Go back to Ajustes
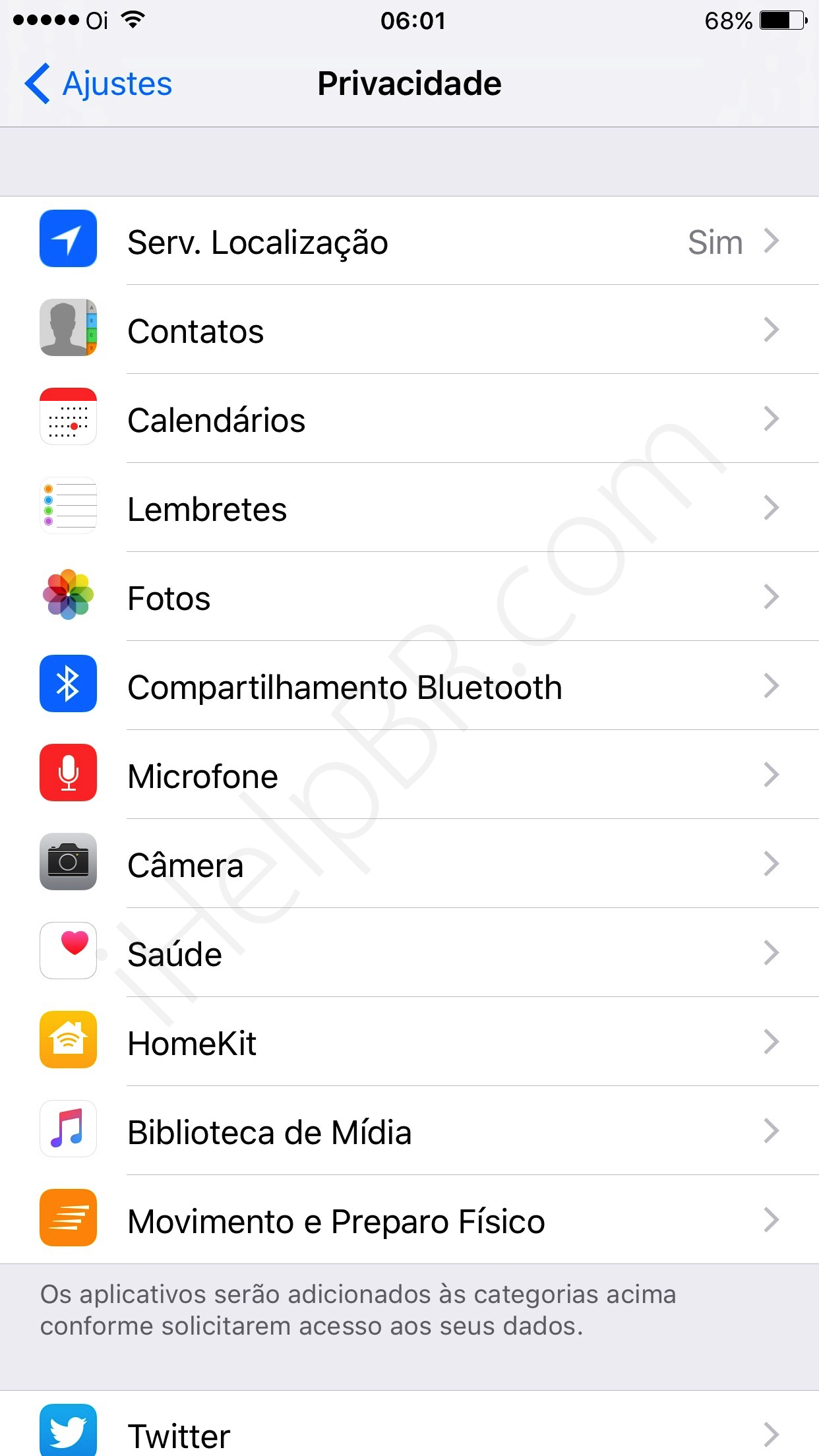 (99, 84)
